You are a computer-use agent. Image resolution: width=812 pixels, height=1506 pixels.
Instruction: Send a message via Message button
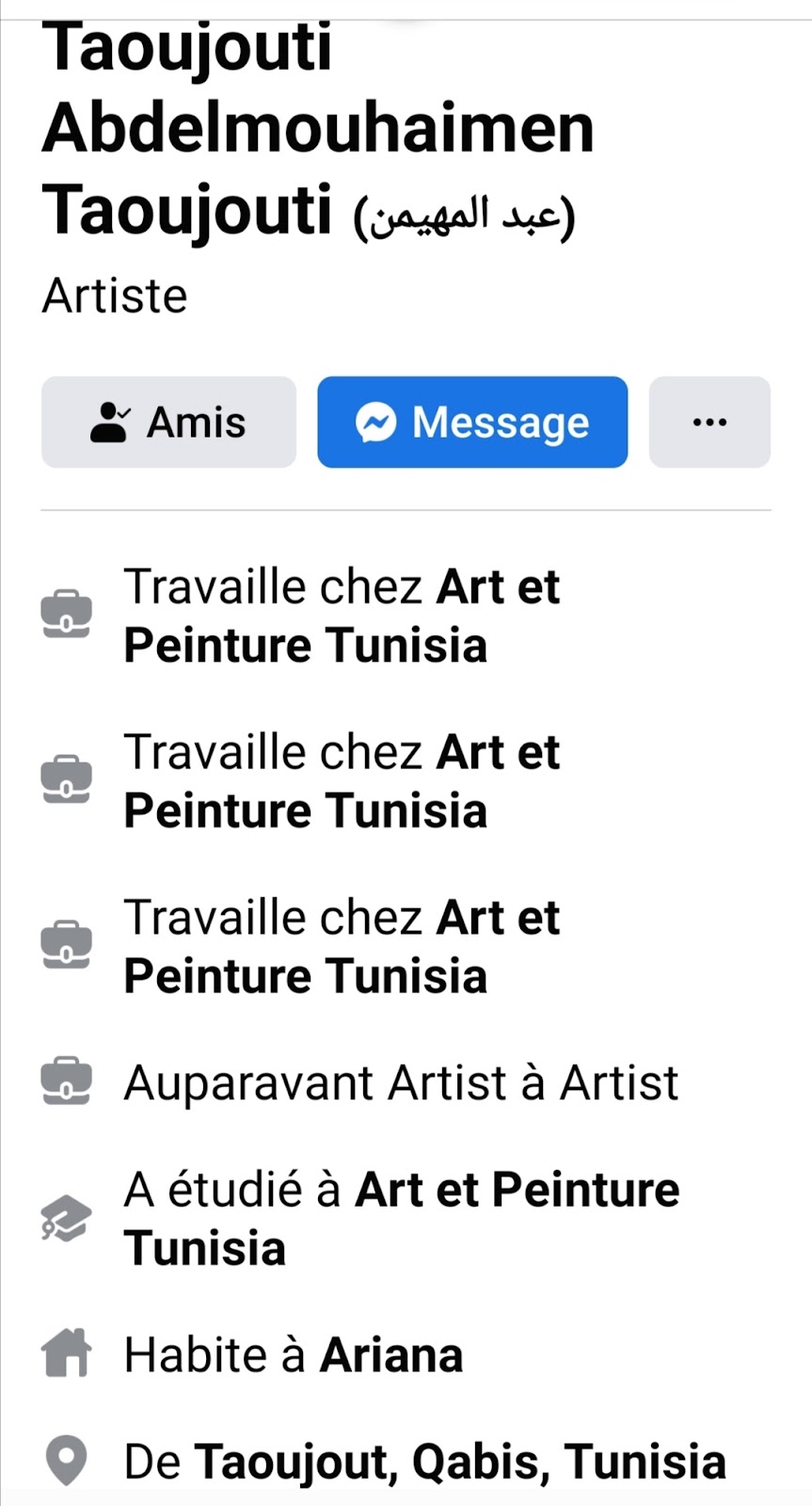point(472,422)
